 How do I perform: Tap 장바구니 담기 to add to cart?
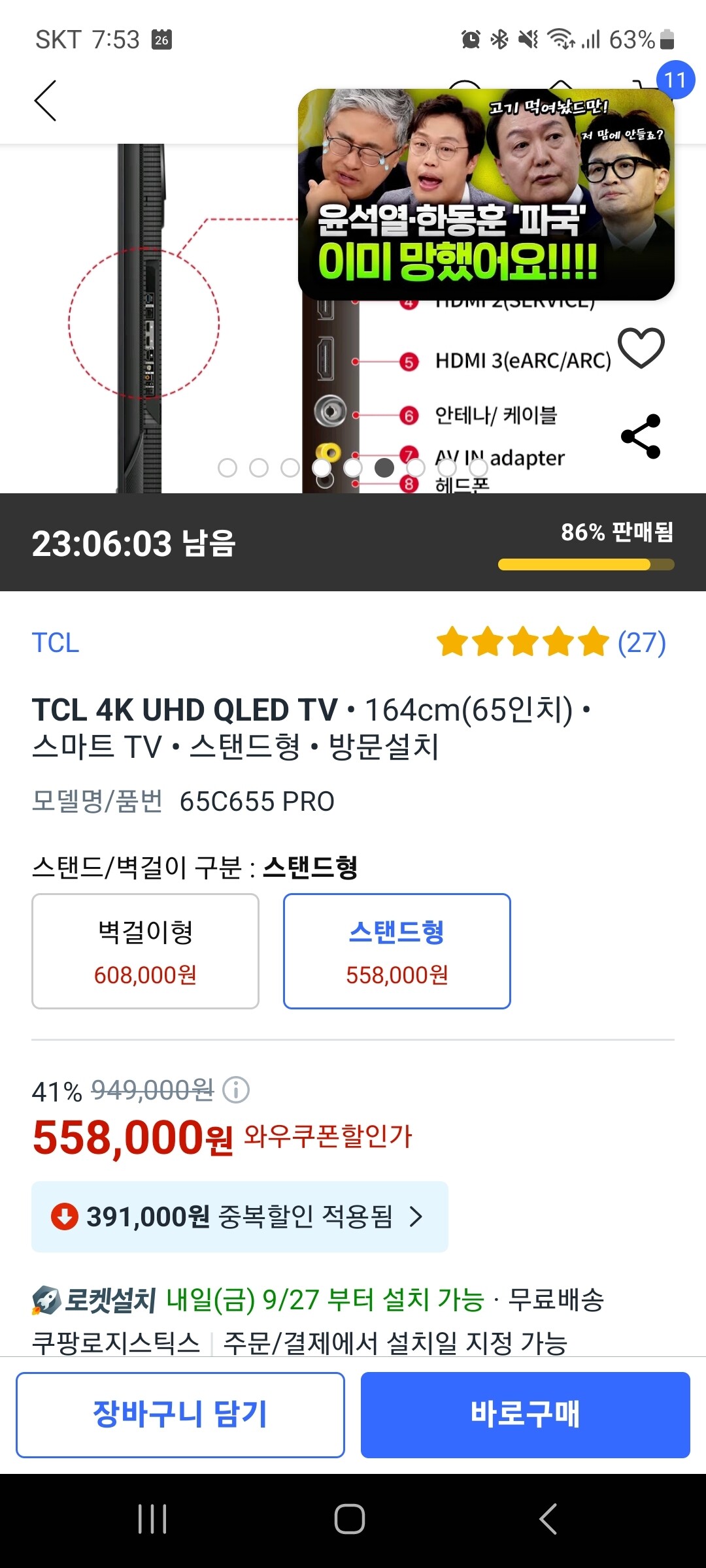click(x=180, y=1414)
